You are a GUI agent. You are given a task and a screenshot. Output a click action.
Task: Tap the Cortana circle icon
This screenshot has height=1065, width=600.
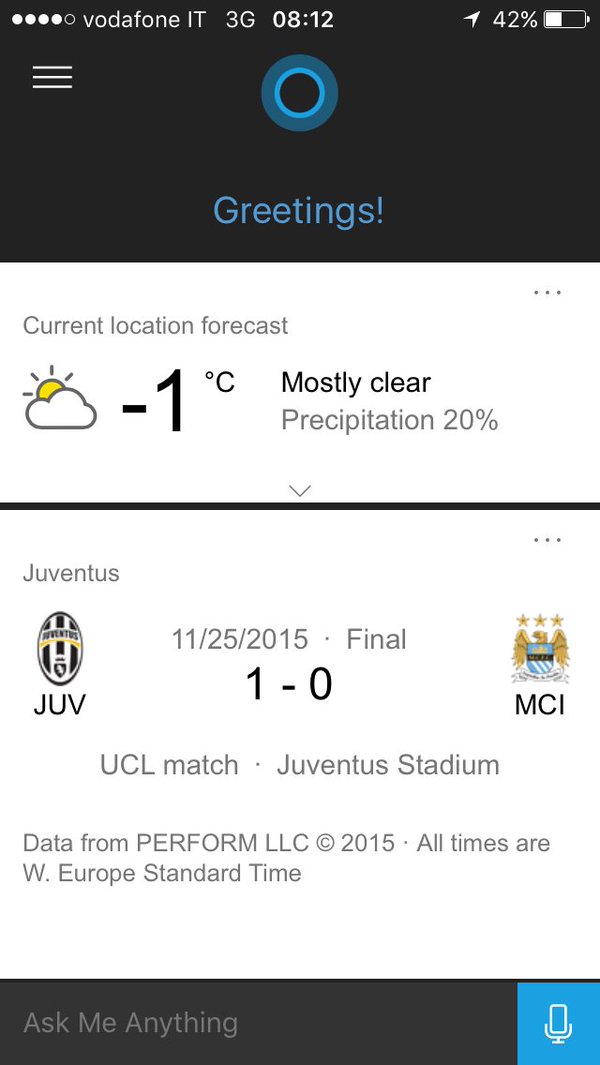pos(299,94)
